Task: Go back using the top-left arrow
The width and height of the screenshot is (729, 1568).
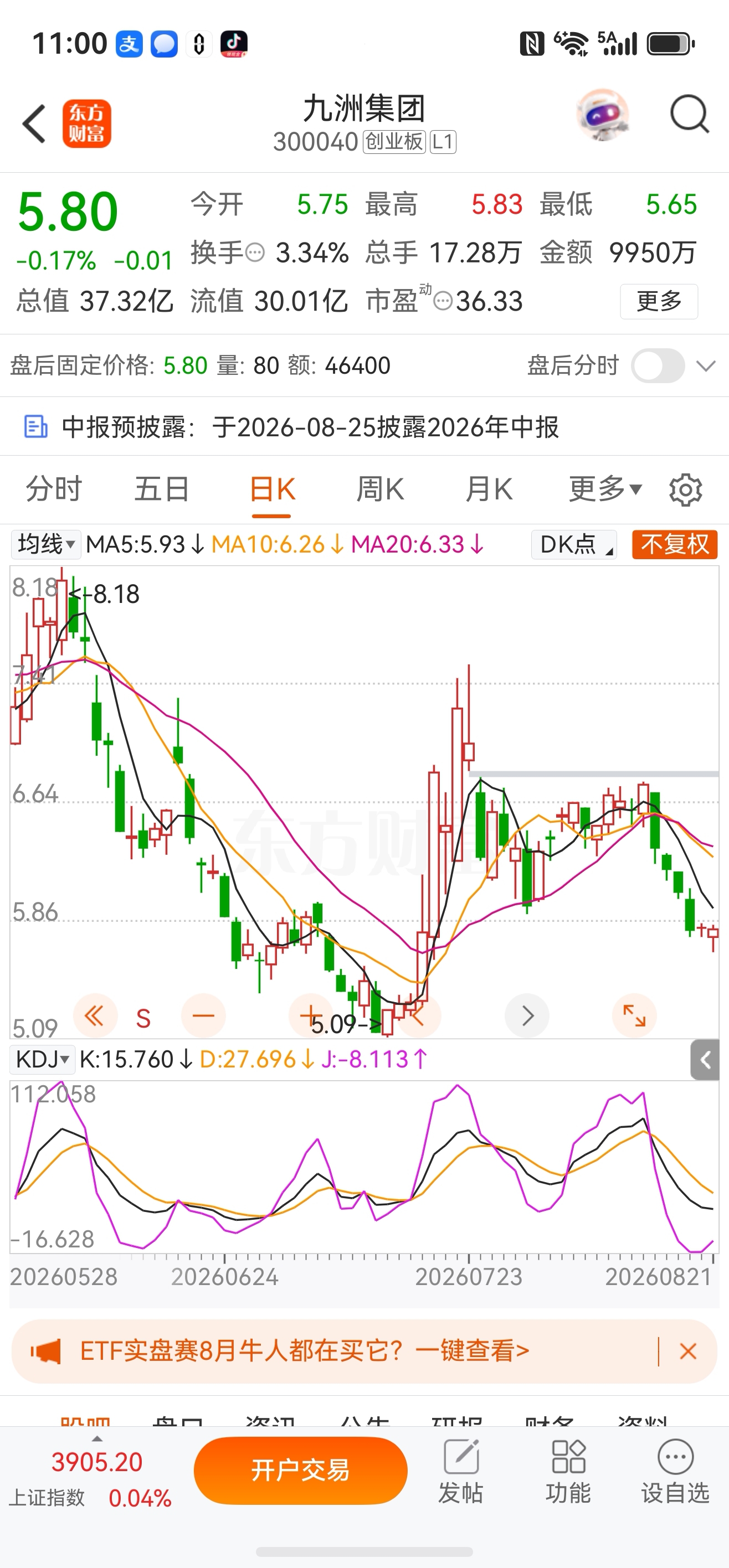Action: pos(34,123)
